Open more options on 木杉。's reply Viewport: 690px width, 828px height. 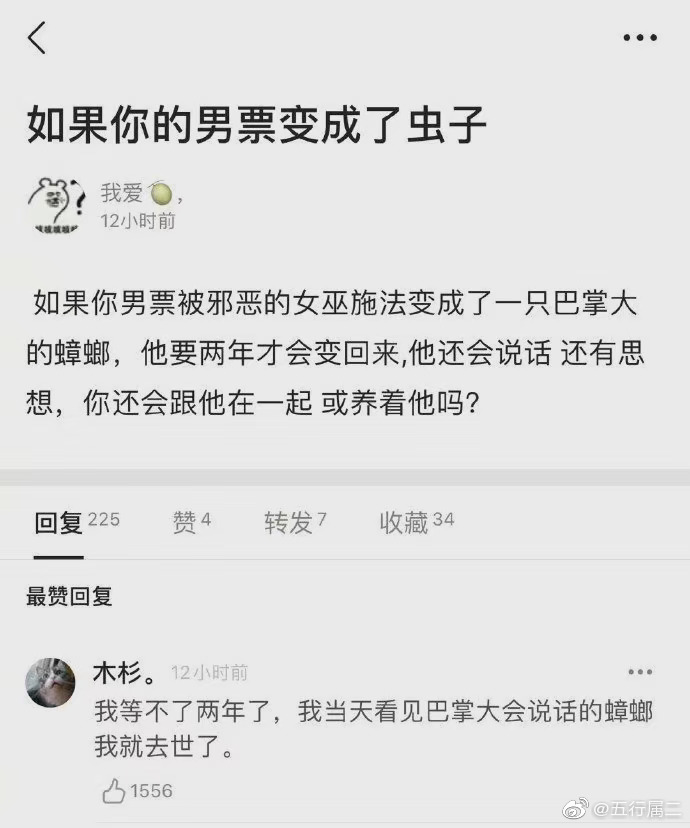click(639, 672)
